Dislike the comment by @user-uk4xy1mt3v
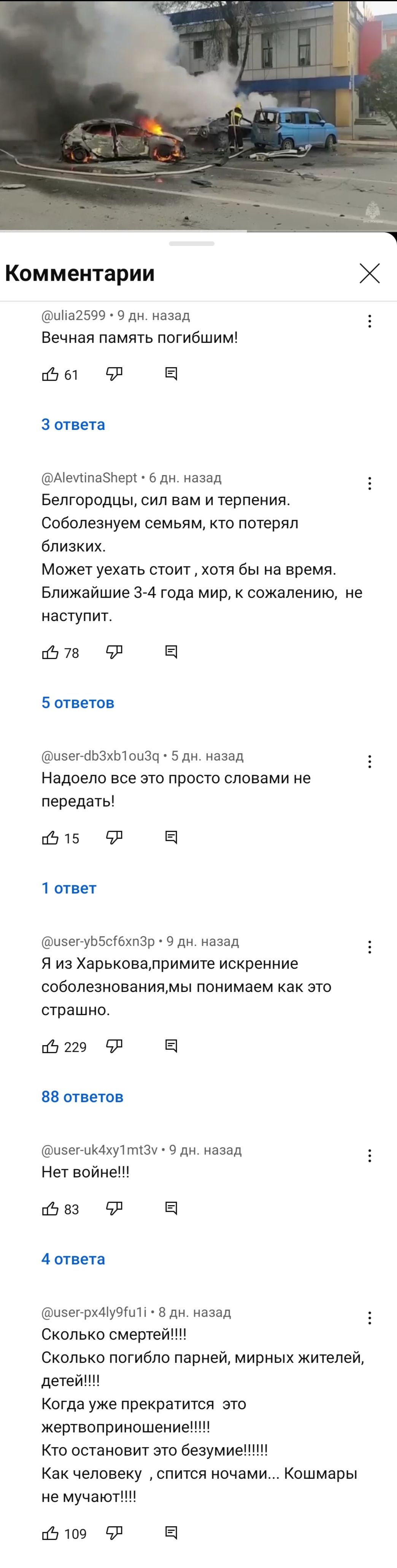Screen dimensions: 397x1568 point(114,1208)
